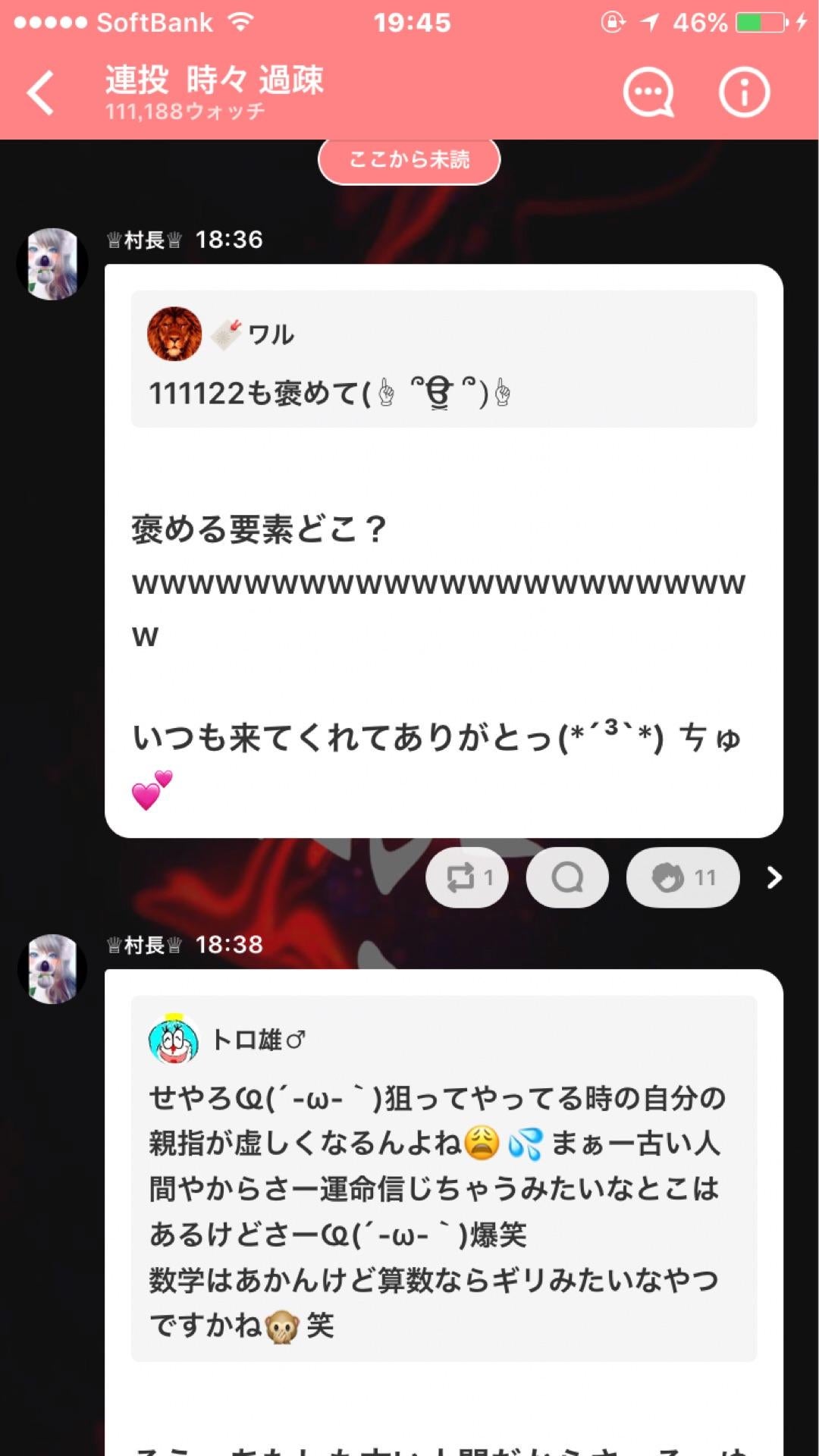This screenshot has width=819, height=1456.
Task: Expand more actions via the right-pointing chevron
Action: (x=773, y=877)
